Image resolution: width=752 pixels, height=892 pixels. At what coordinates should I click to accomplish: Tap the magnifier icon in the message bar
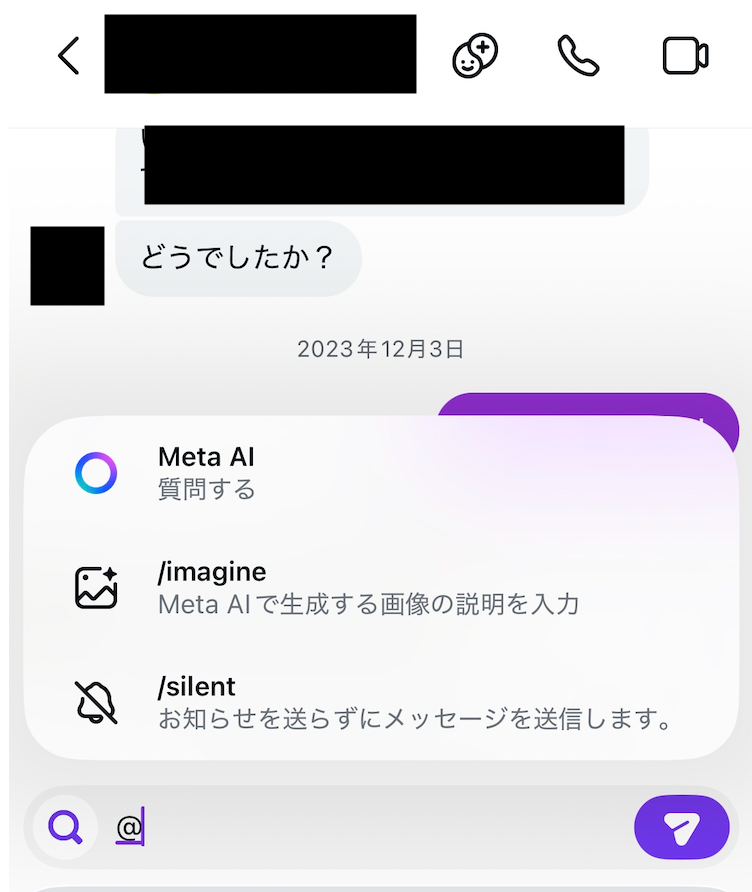click(x=64, y=827)
